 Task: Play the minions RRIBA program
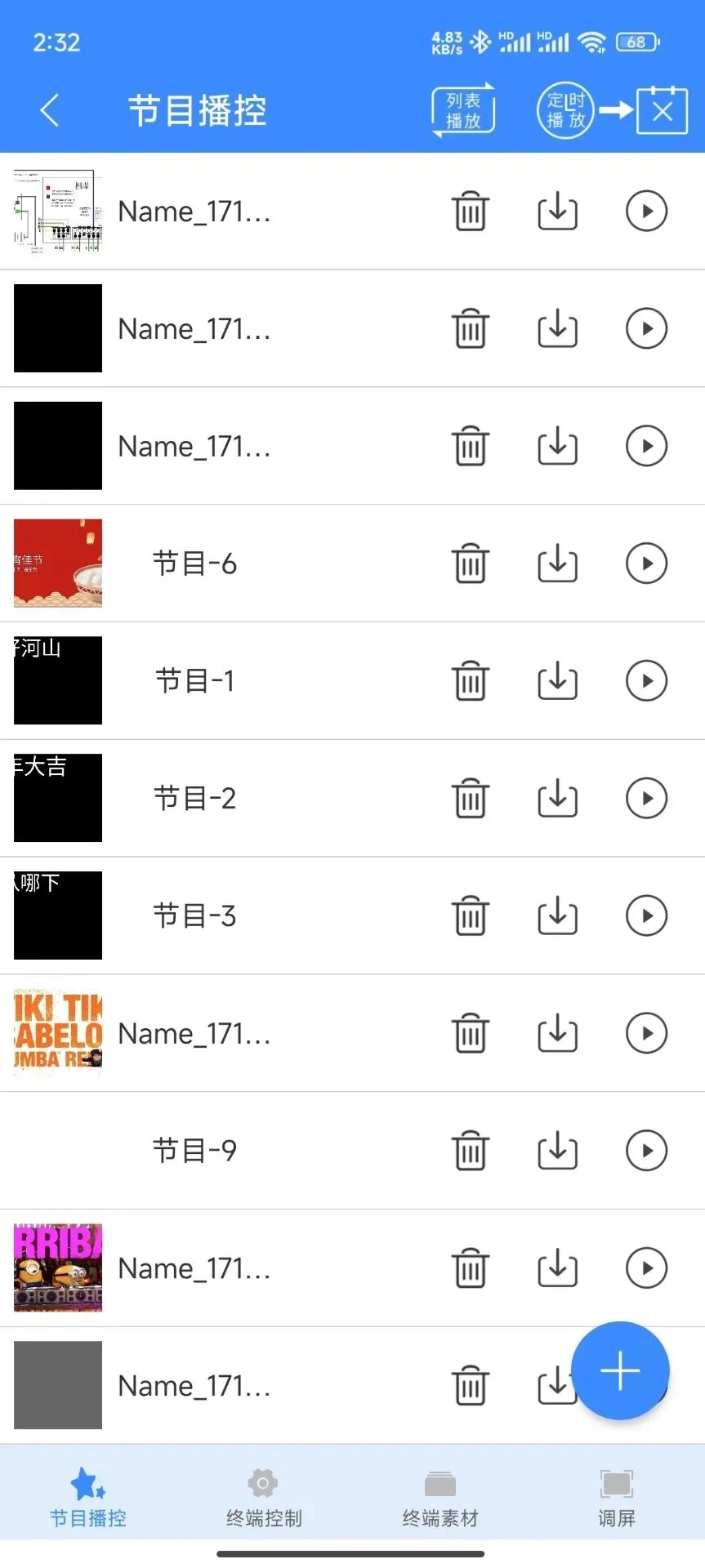pos(645,1267)
